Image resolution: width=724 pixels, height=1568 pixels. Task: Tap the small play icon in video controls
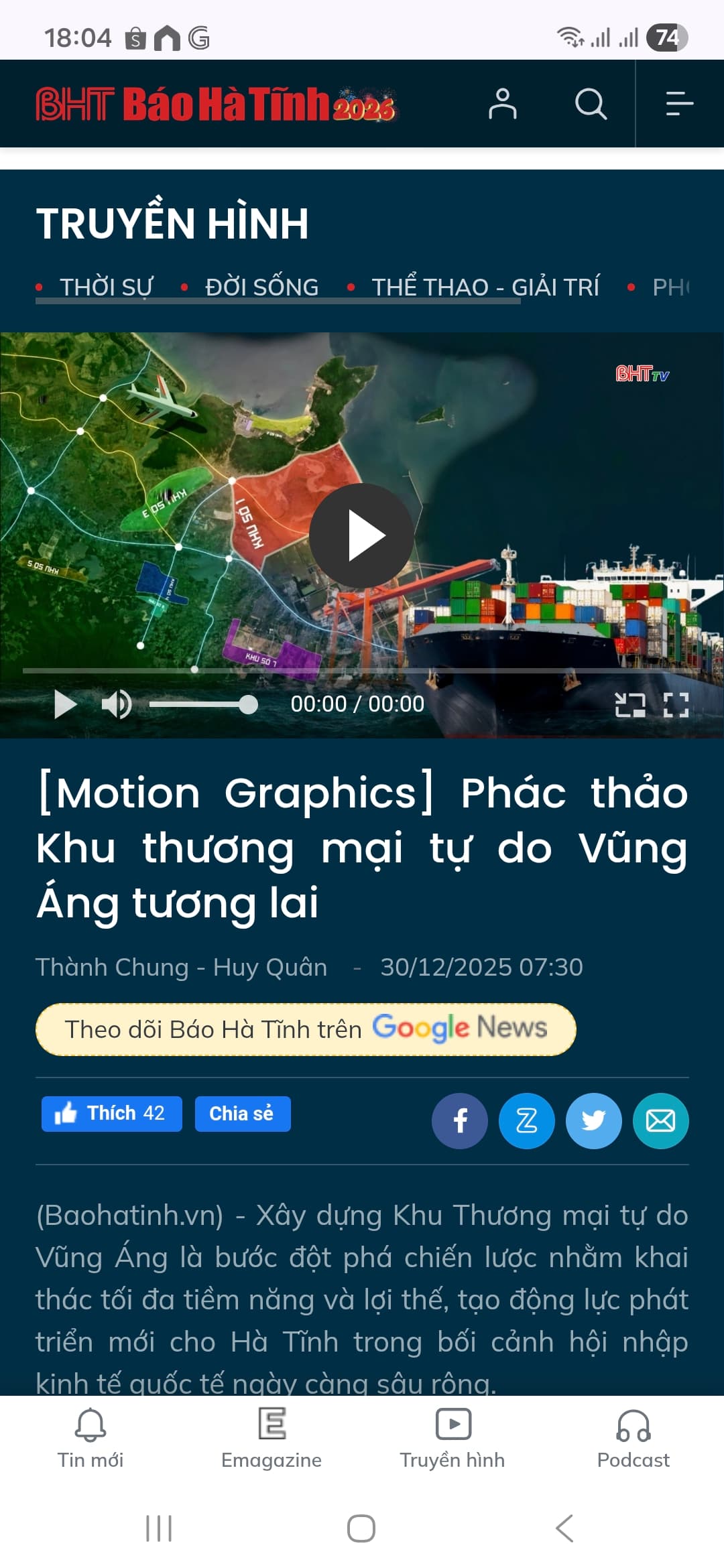(65, 704)
